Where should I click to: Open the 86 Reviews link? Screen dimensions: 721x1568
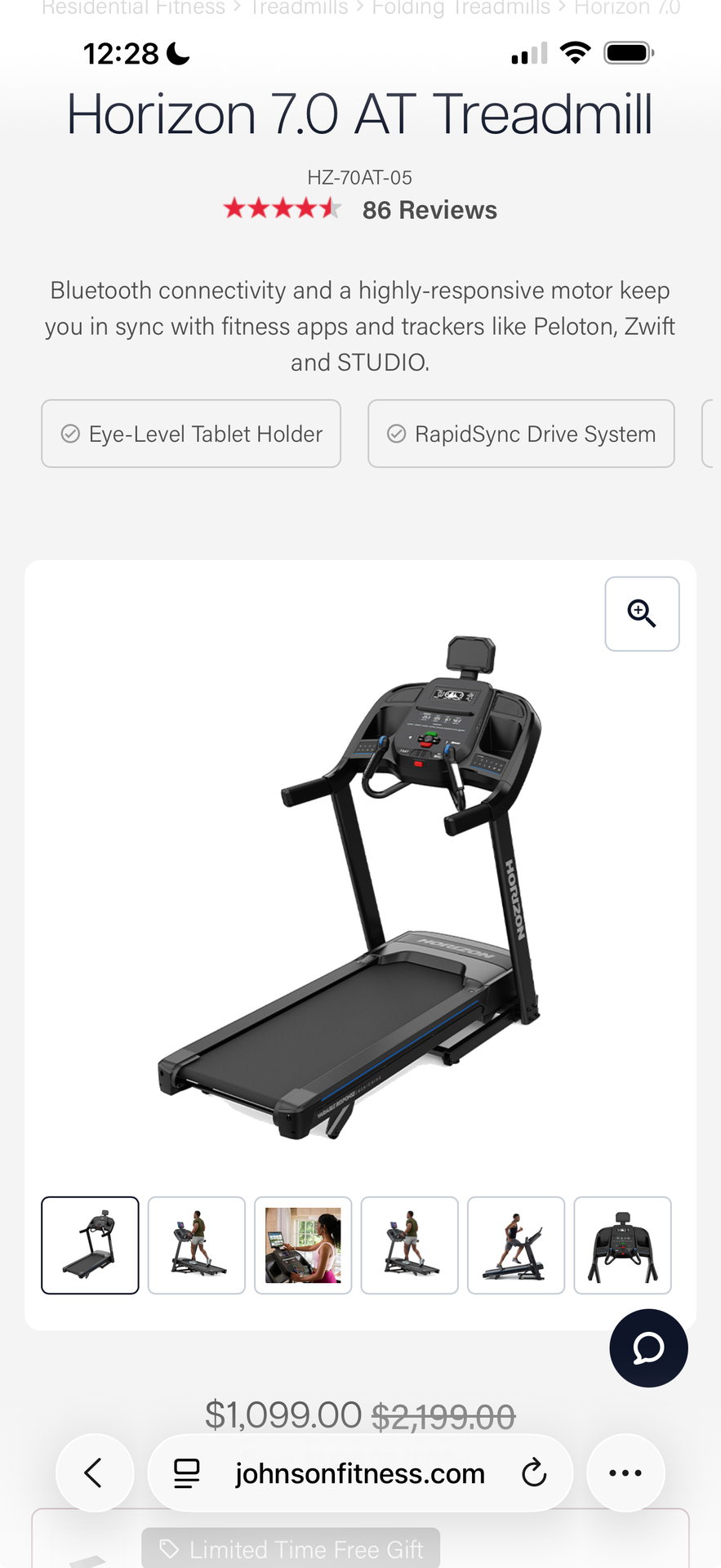click(x=430, y=210)
